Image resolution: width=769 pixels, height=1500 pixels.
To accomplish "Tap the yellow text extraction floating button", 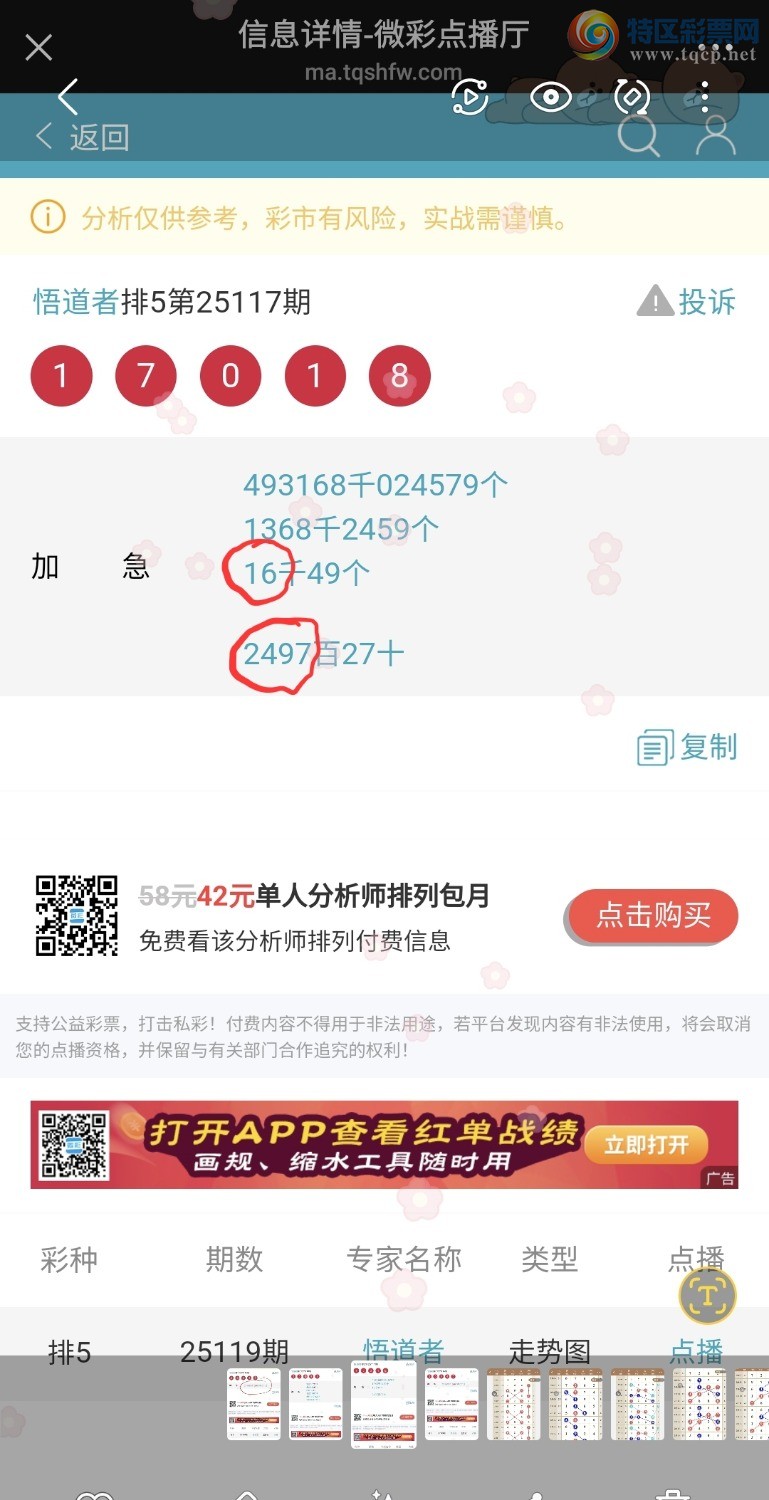I will (707, 1296).
